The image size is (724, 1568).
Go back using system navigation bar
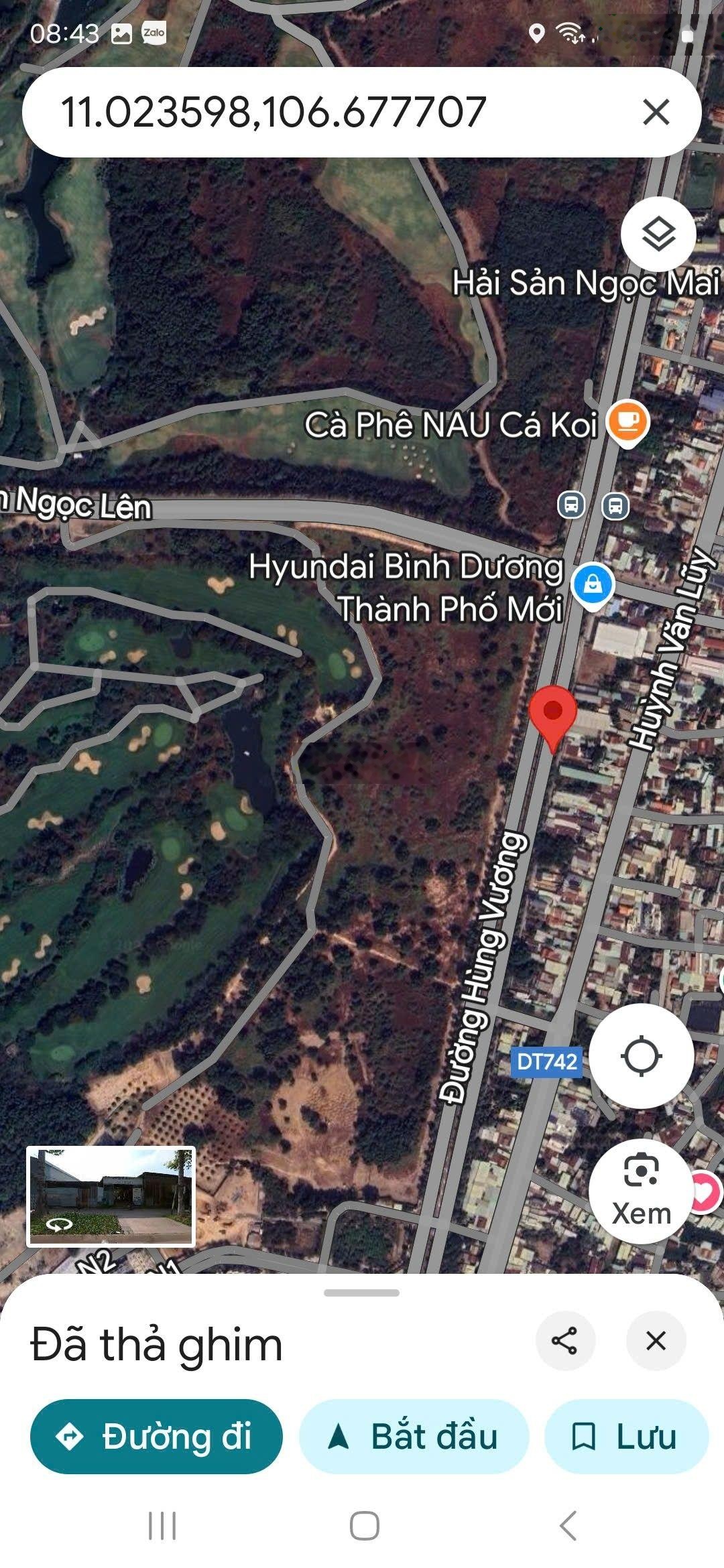click(x=568, y=1526)
